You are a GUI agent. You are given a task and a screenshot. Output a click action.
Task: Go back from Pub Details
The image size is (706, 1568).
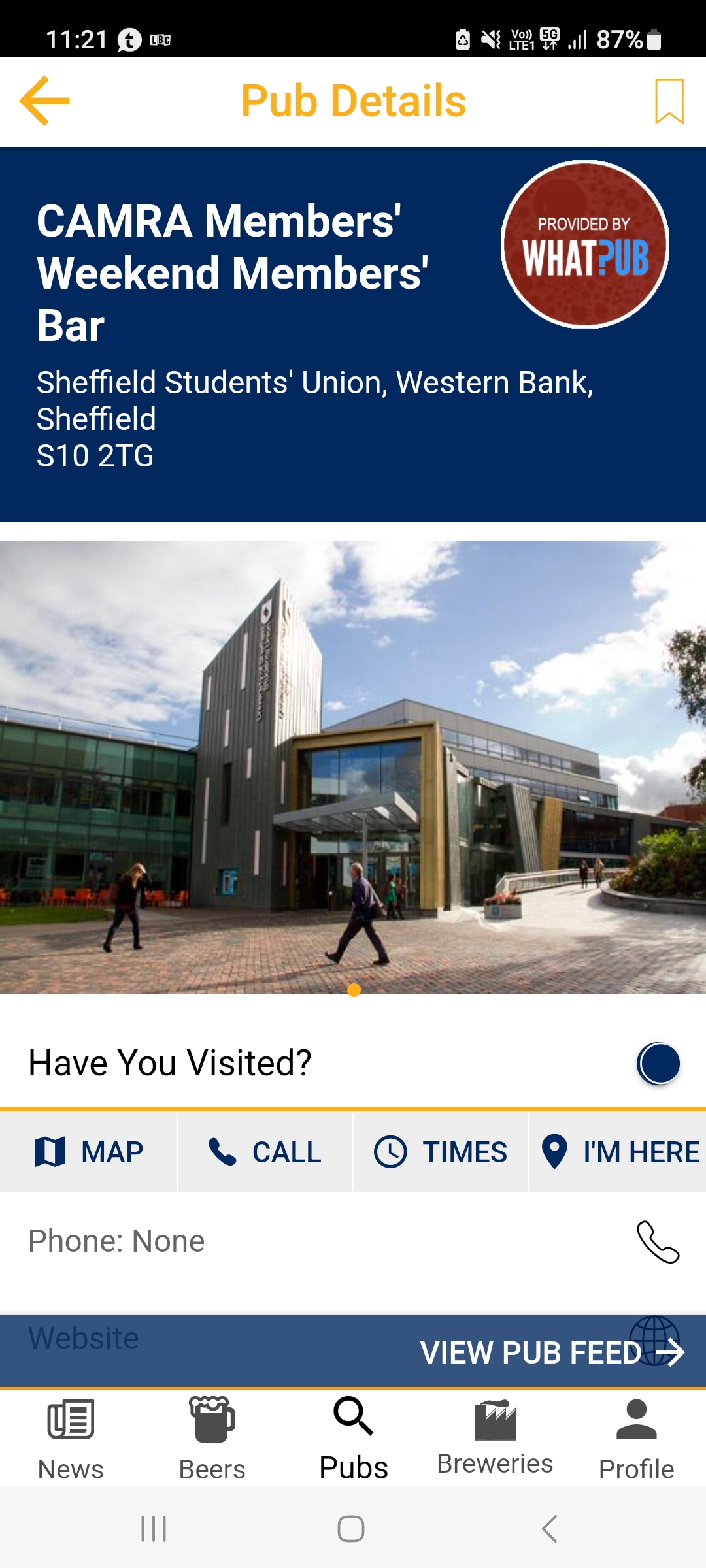pos(44,101)
